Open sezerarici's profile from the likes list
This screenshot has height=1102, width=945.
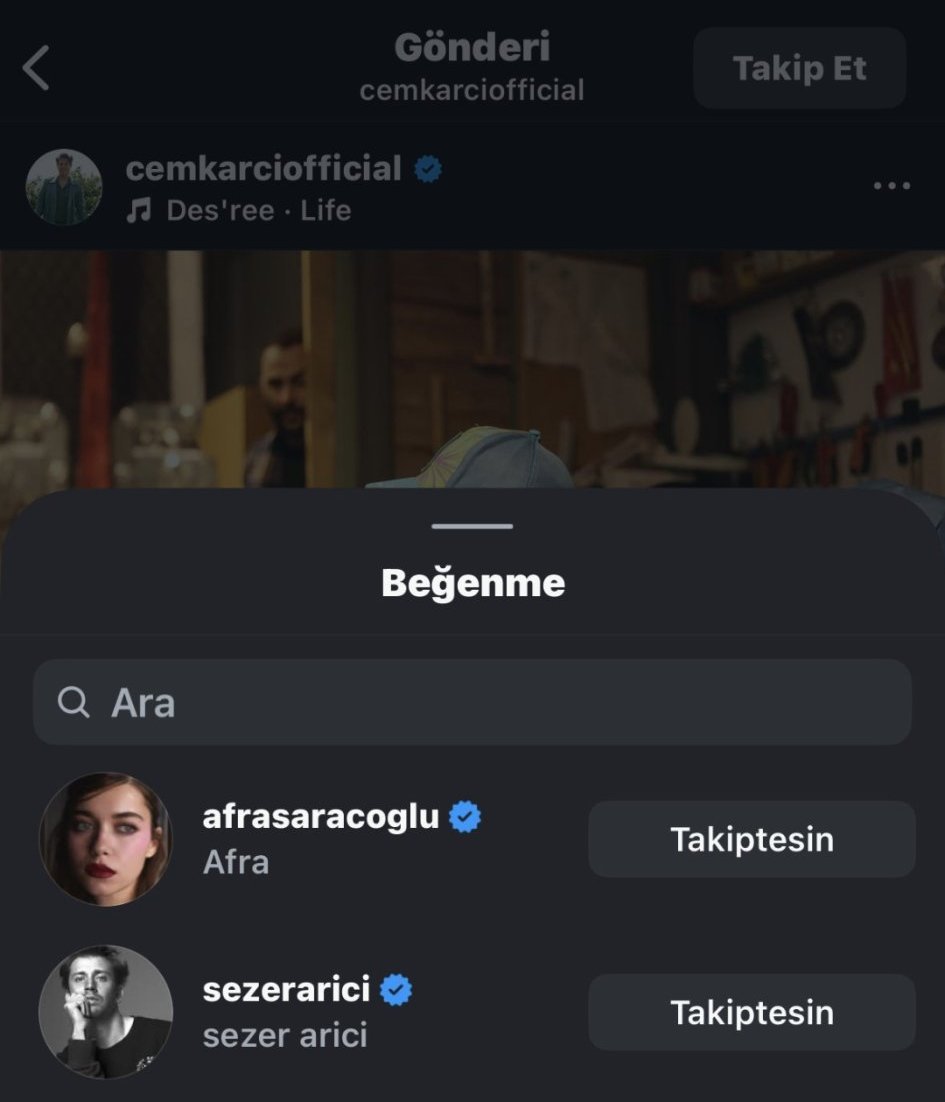pos(286,990)
